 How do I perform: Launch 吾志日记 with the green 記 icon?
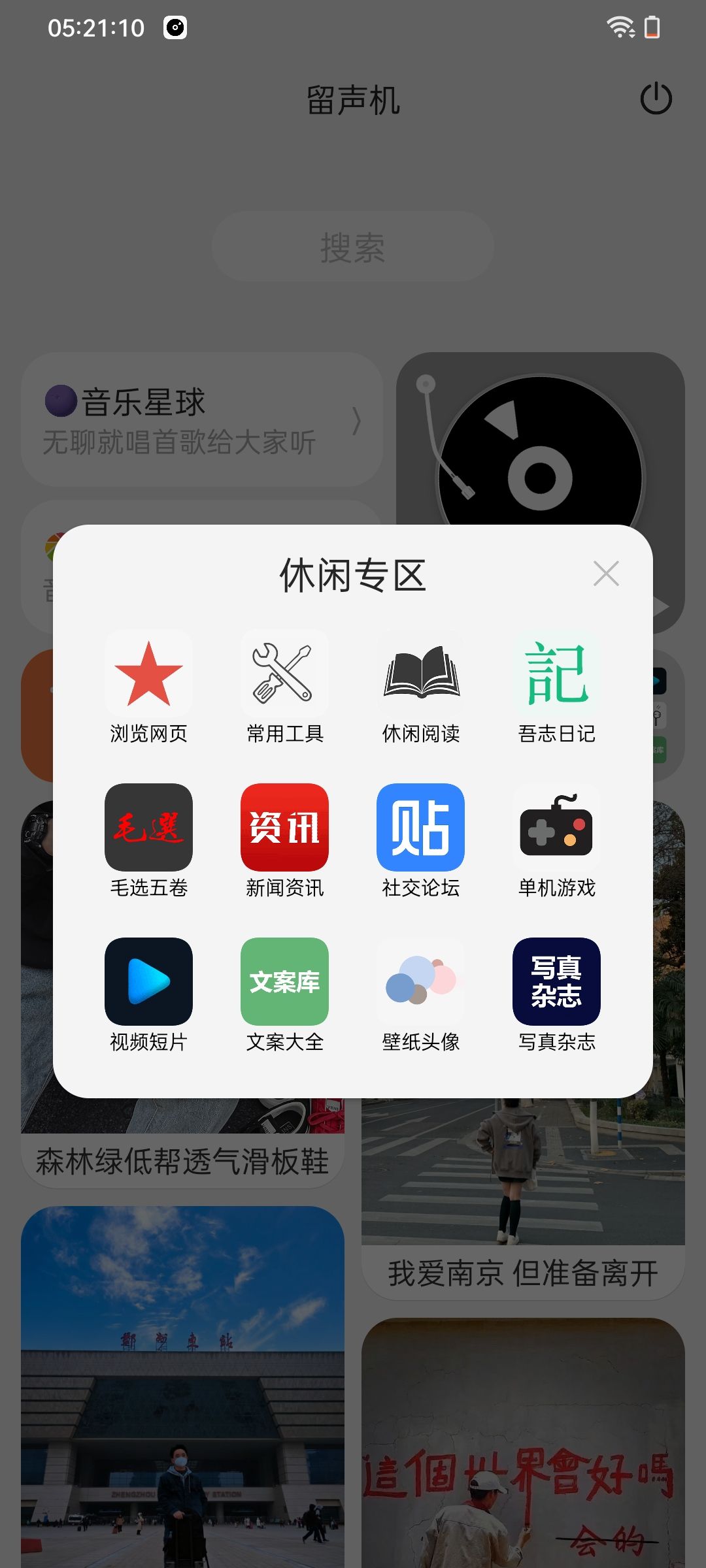tap(556, 673)
